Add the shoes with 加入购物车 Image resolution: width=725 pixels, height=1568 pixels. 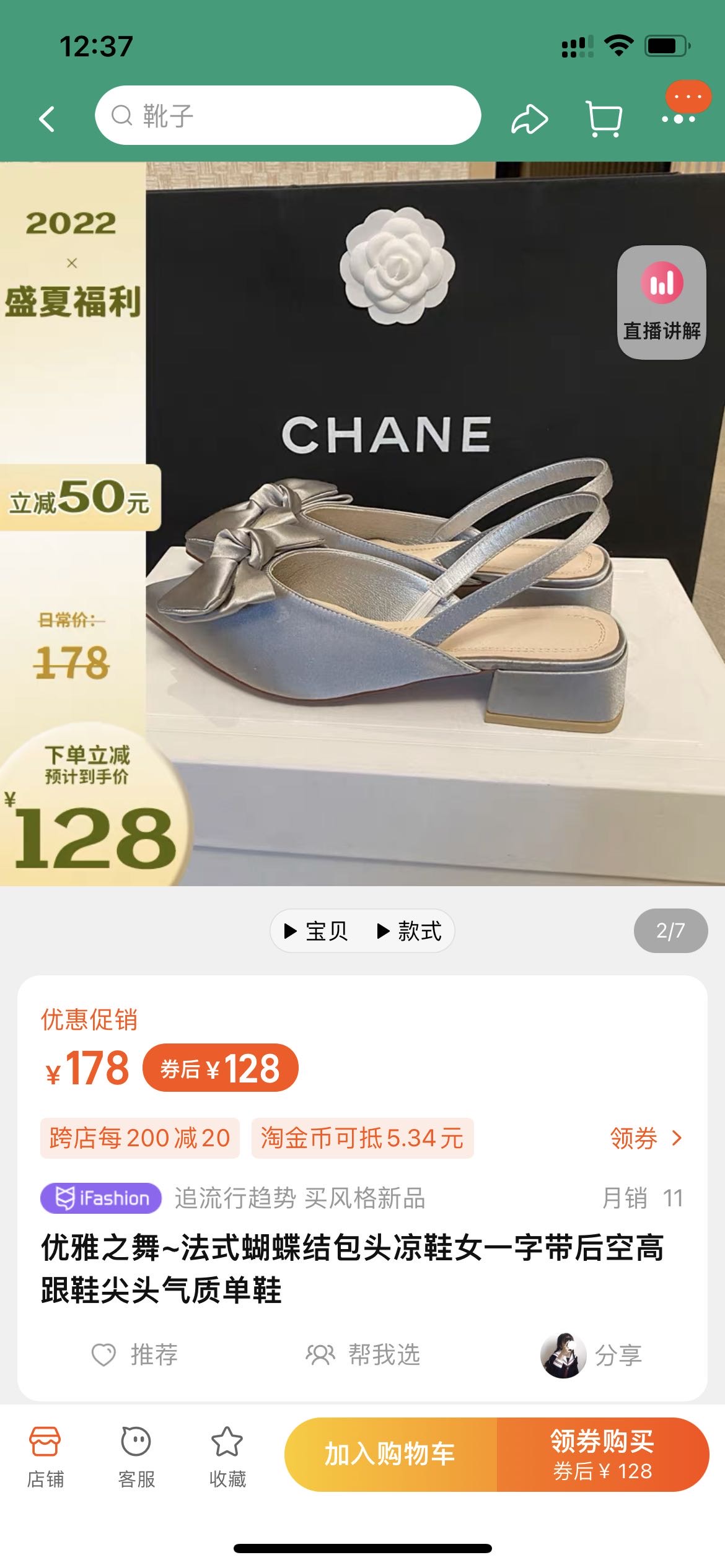[x=390, y=1454]
